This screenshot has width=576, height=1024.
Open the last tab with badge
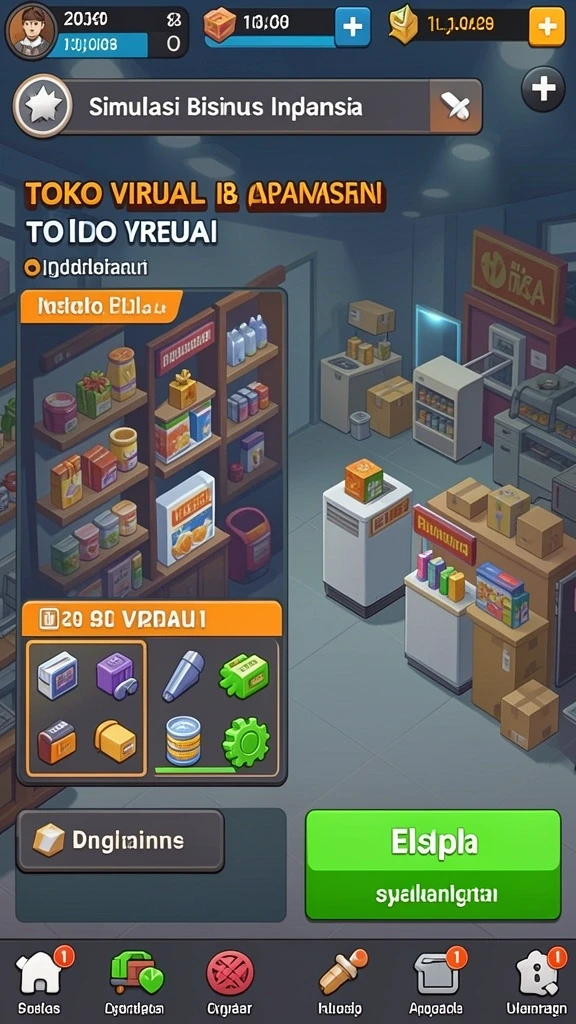point(539,981)
